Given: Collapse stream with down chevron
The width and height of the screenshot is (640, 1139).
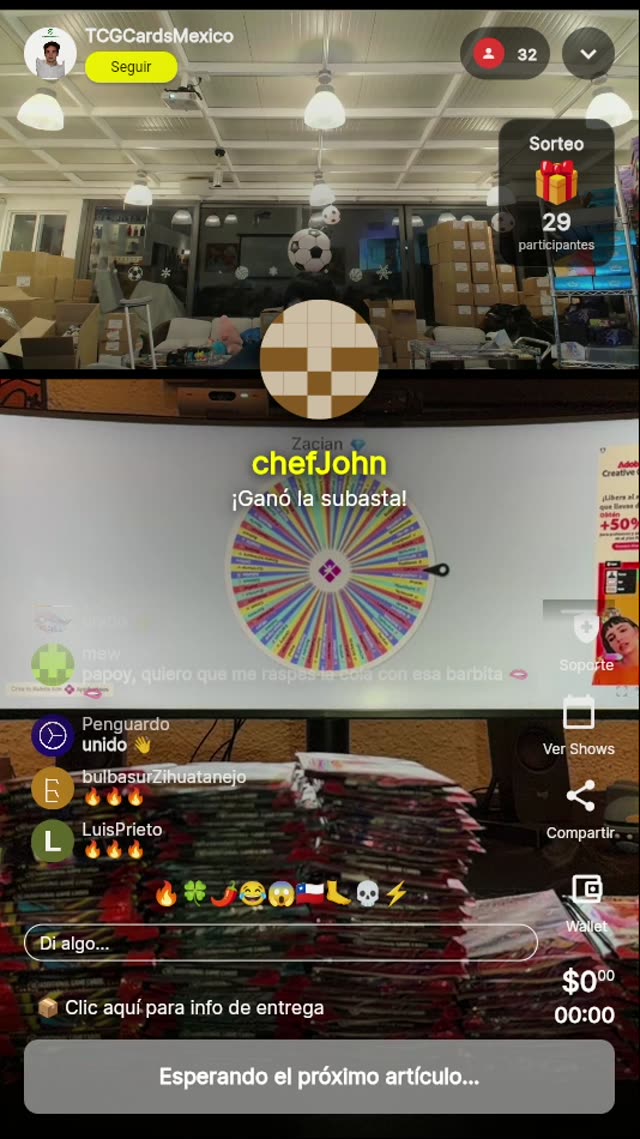Looking at the screenshot, I should (588, 54).
